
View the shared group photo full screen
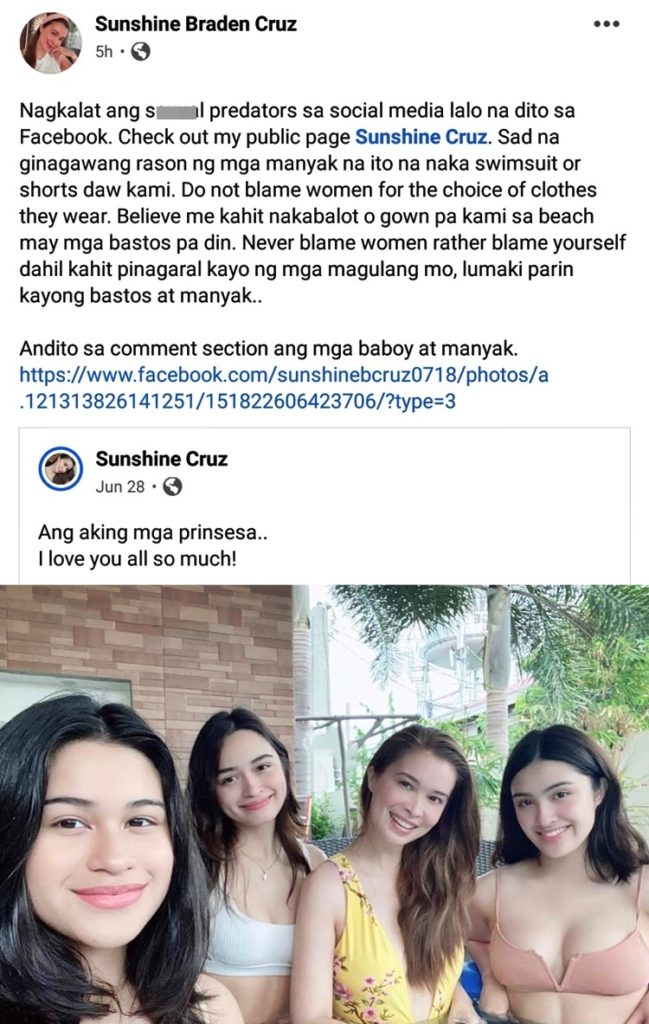point(324,804)
